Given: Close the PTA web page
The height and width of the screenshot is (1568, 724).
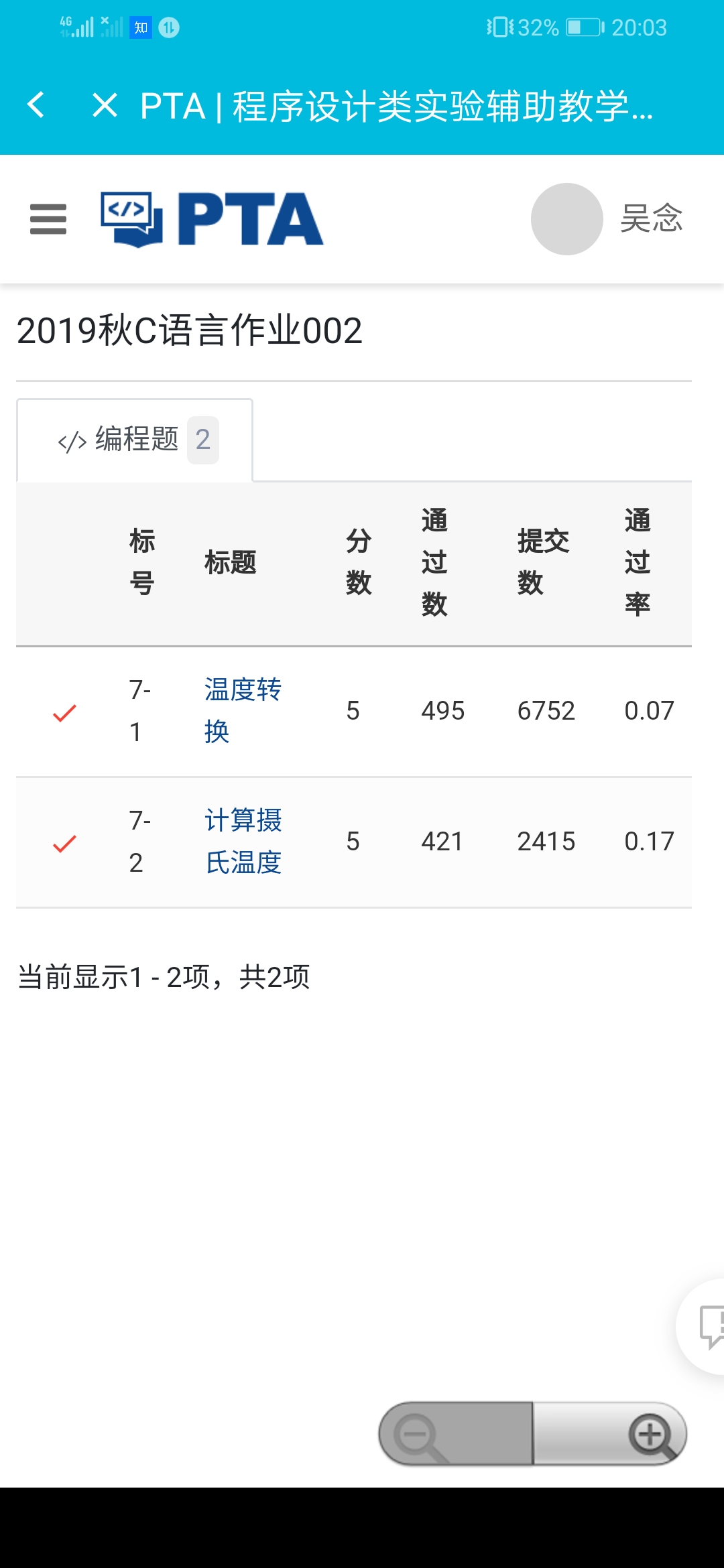Looking at the screenshot, I should click(x=105, y=105).
